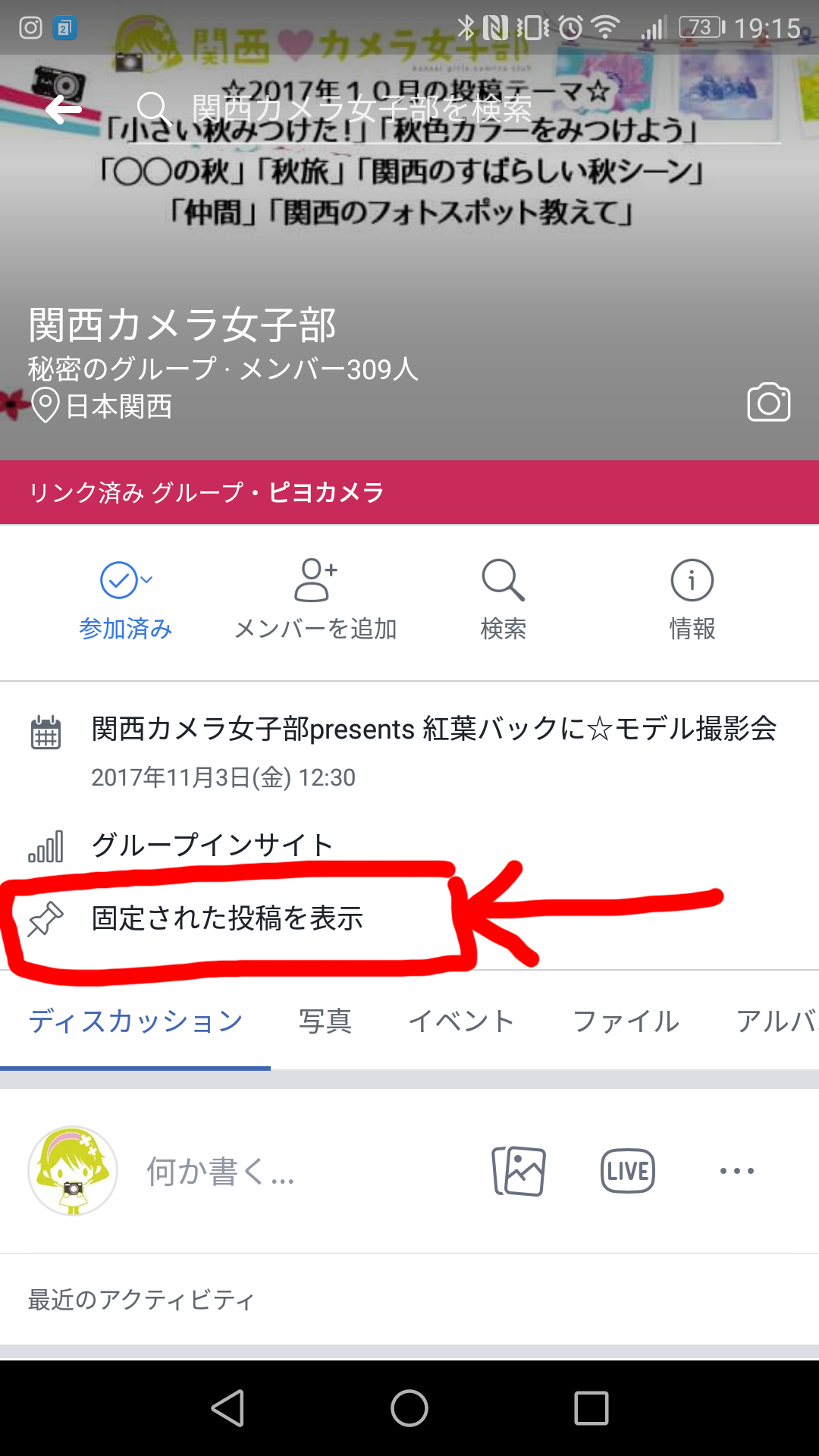Screen dimensions: 819x1456
Task: Switch to the イベント tab
Action: point(461,1021)
